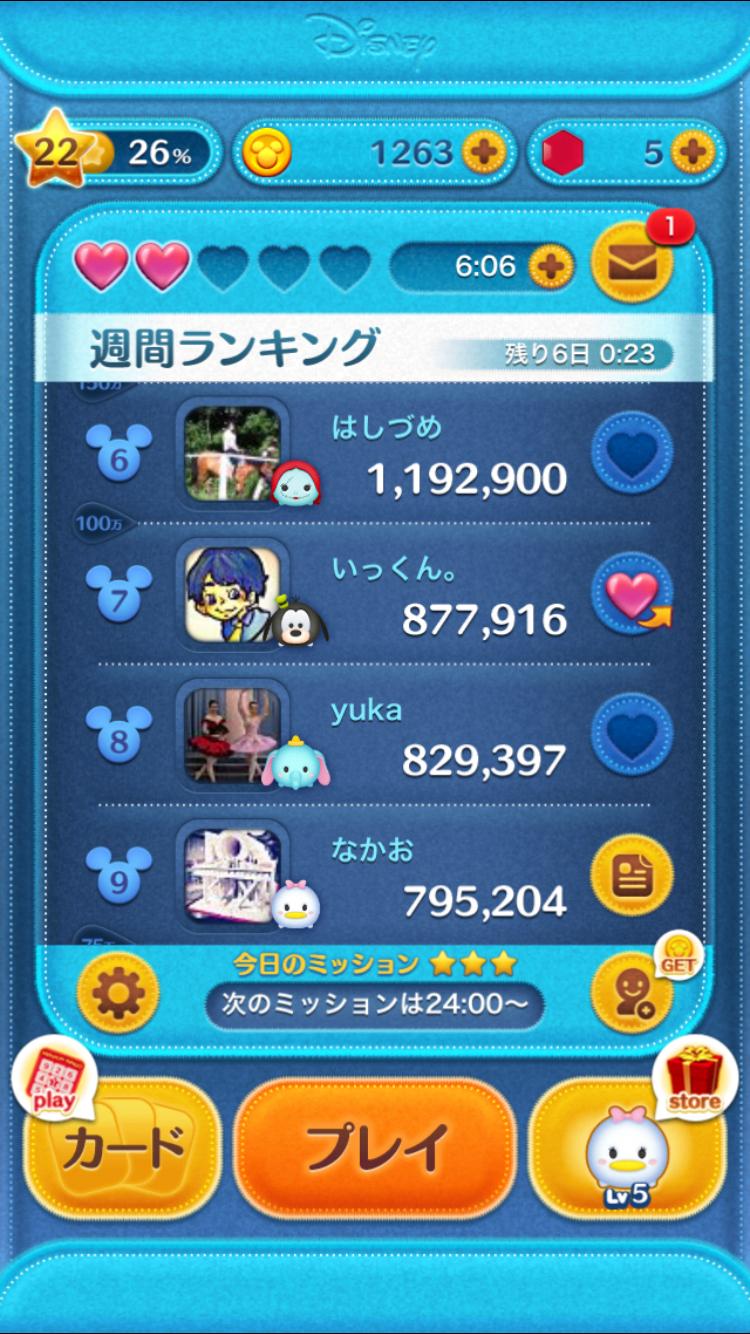Viewport: 750px width, 1334px height.
Task: Tap the heart button beside yuka
Action: [x=631, y=735]
